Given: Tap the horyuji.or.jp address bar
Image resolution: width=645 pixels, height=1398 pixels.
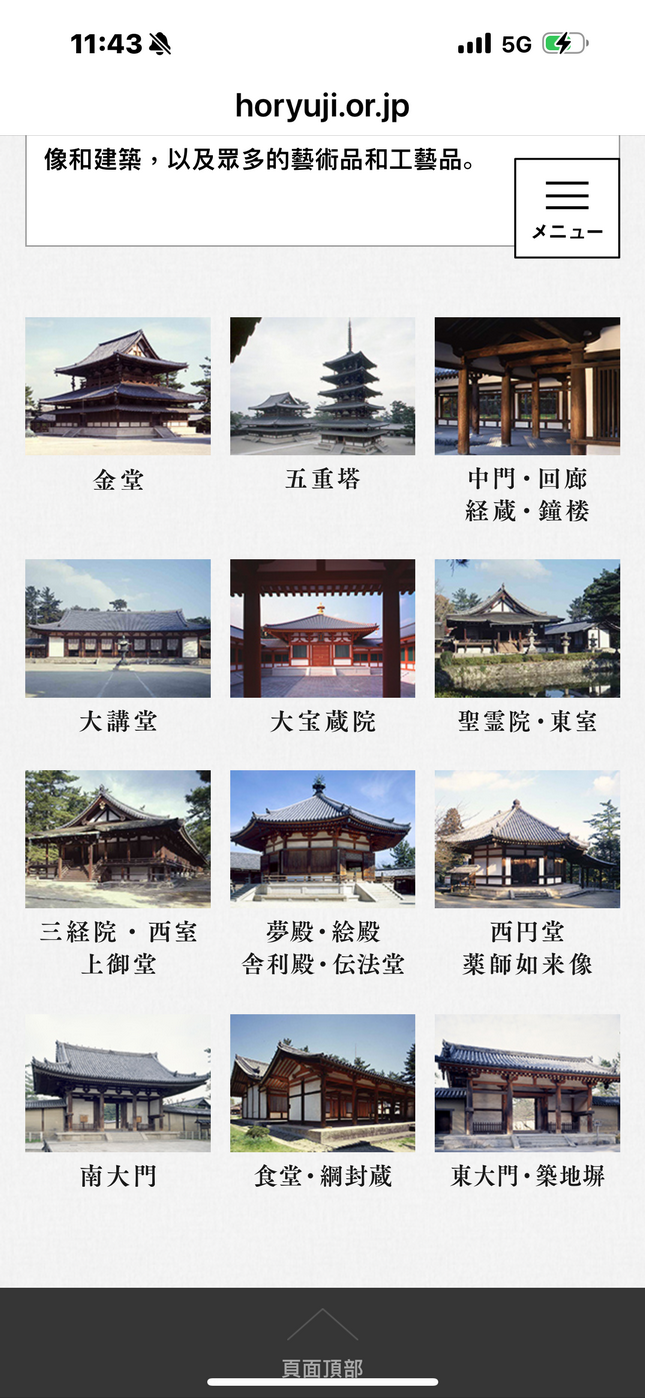Looking at the screenshot, I should 322,105.
